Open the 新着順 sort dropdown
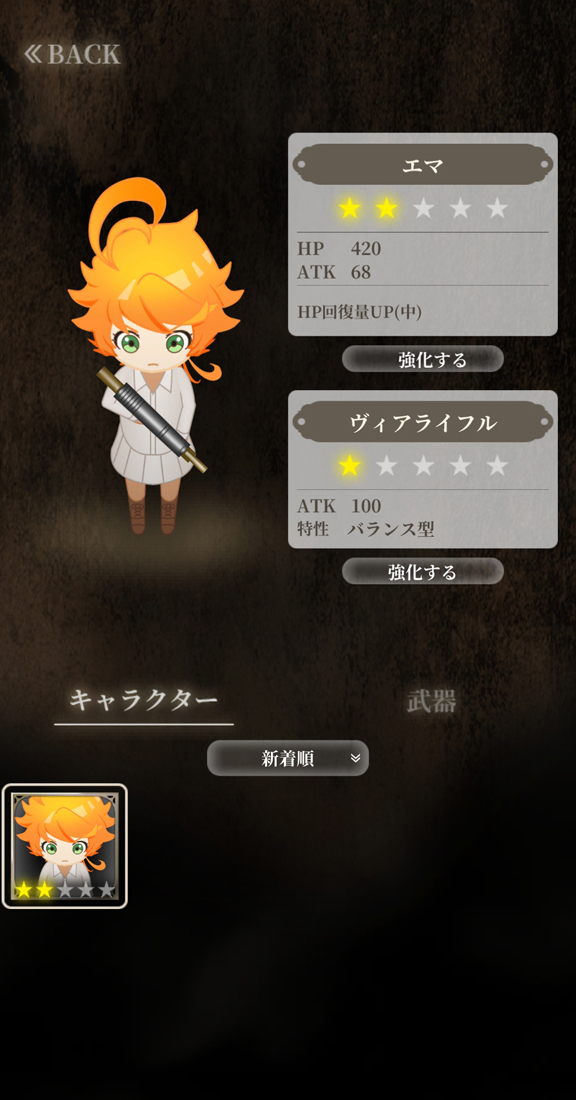Viewport: 576px width, 1100px height. [288, 758]
